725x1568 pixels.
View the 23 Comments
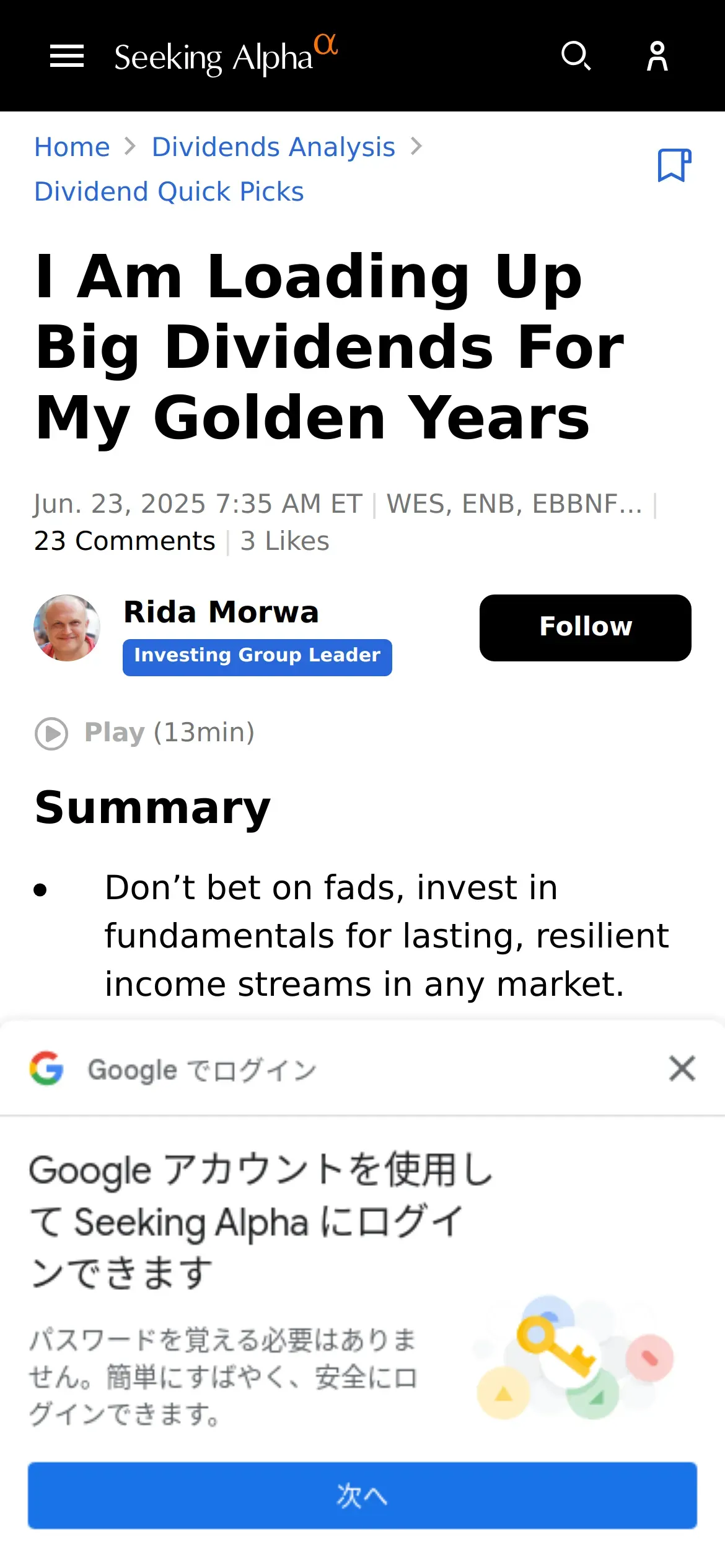125,541
